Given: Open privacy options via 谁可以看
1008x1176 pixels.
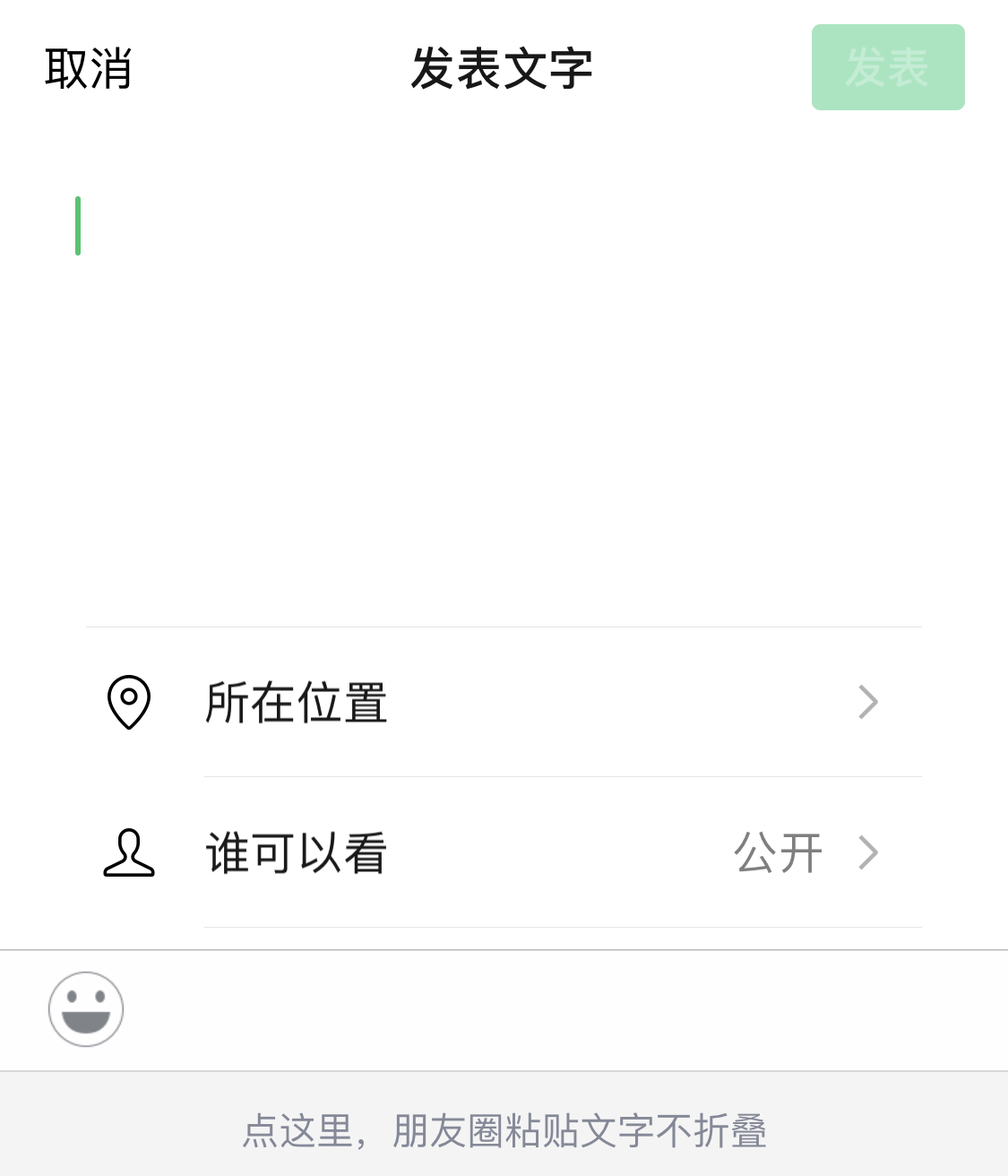Looking at the screenshot, I should (x=296, y=852).
